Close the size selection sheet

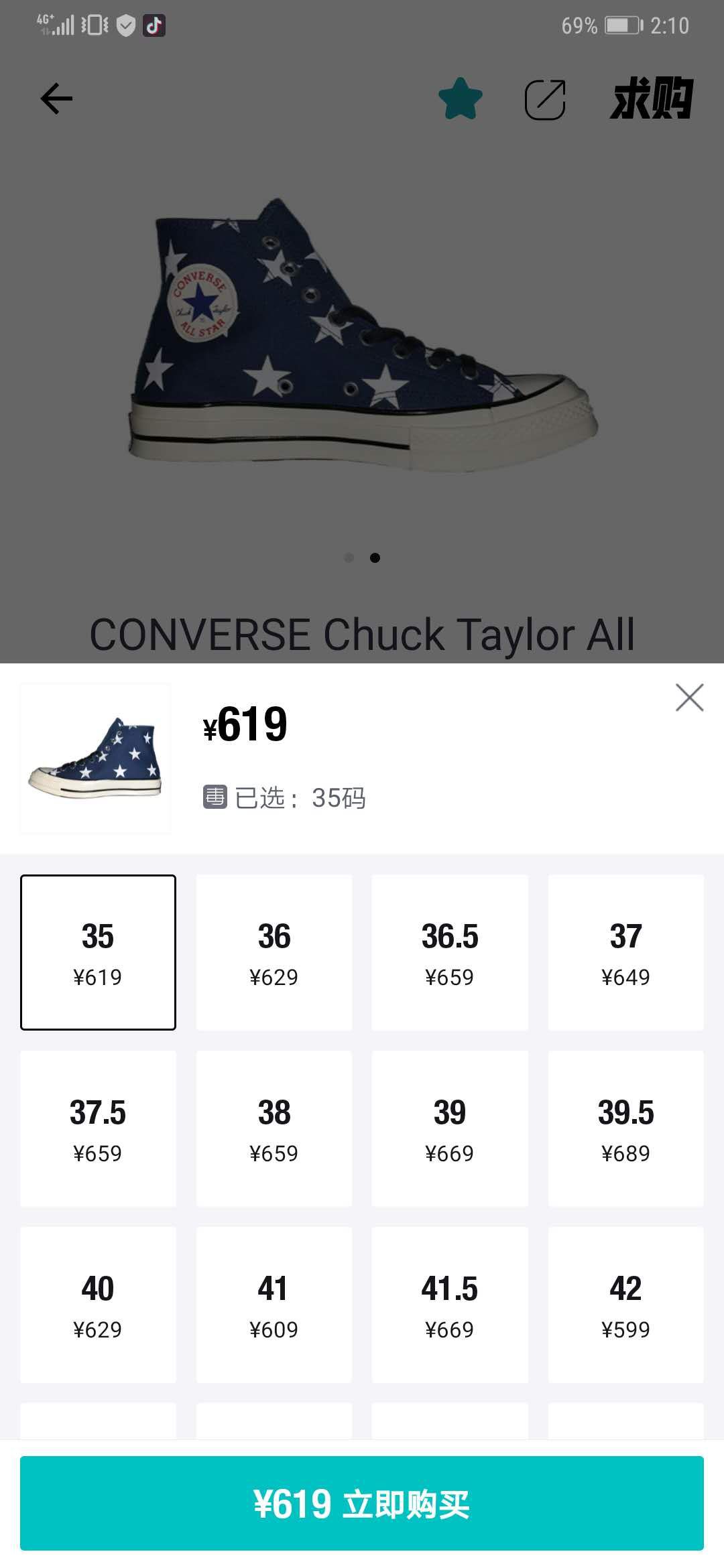[x=689, y=698]
